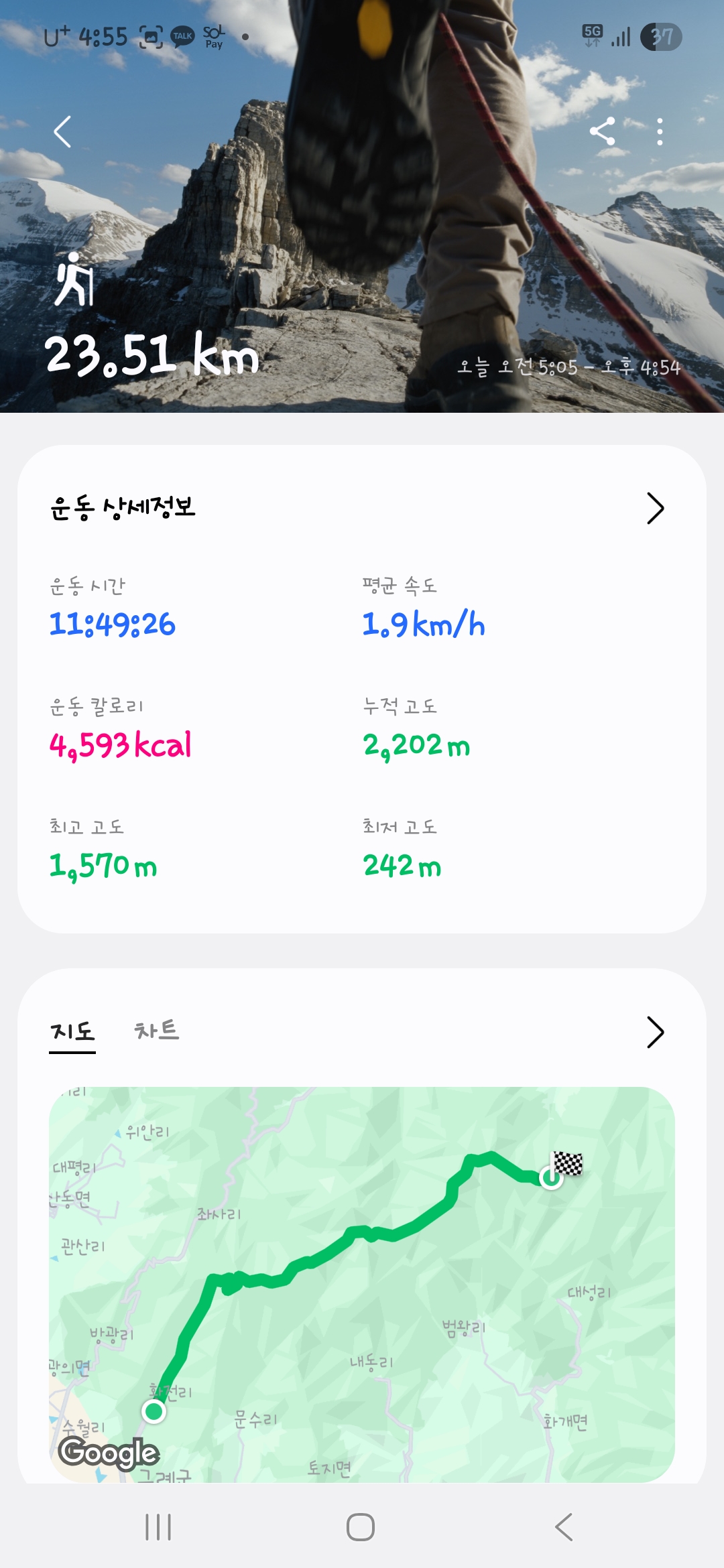
Task: Share this hiking workout
Action: click(602, 131)
